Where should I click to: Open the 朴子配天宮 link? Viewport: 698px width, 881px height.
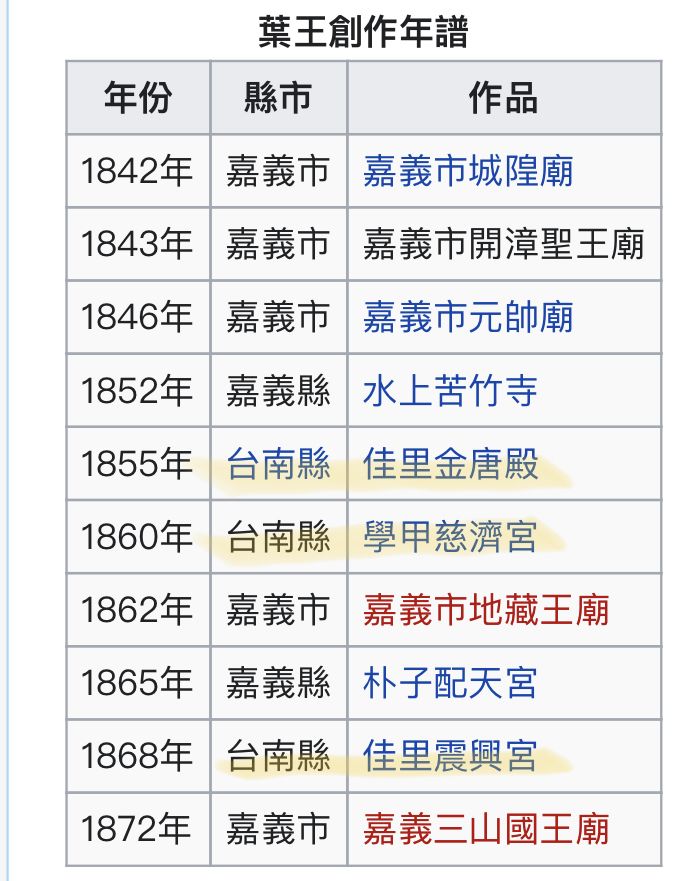449,683
